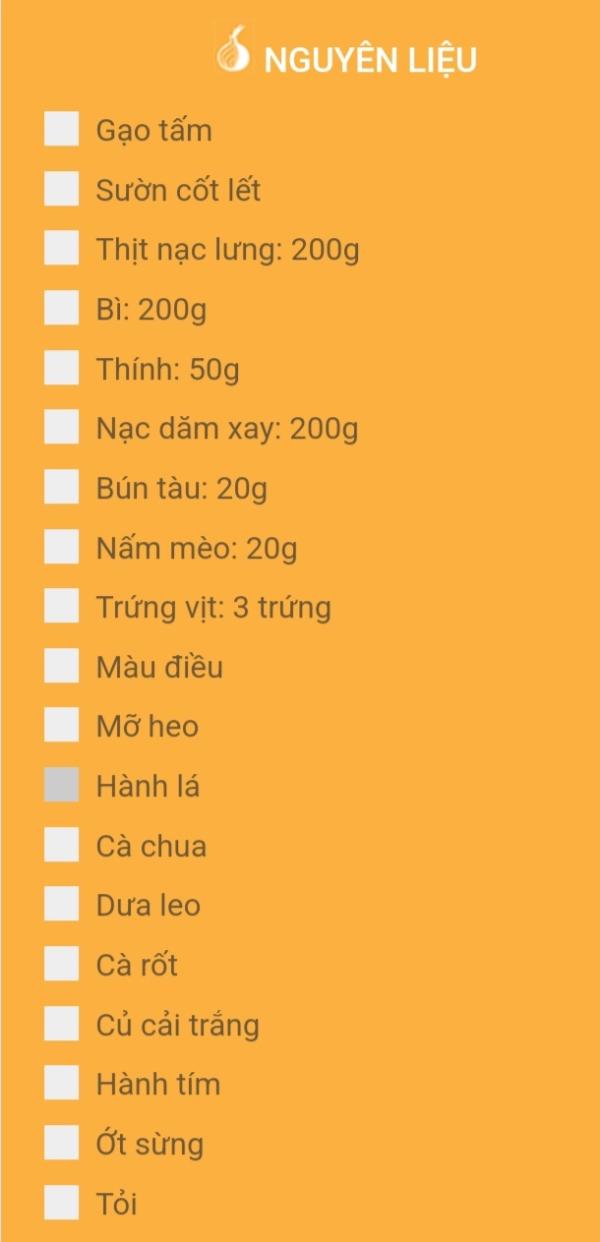Check off Cà chua
Viewport: 600px width, 1242px height.
pos(61,845)
